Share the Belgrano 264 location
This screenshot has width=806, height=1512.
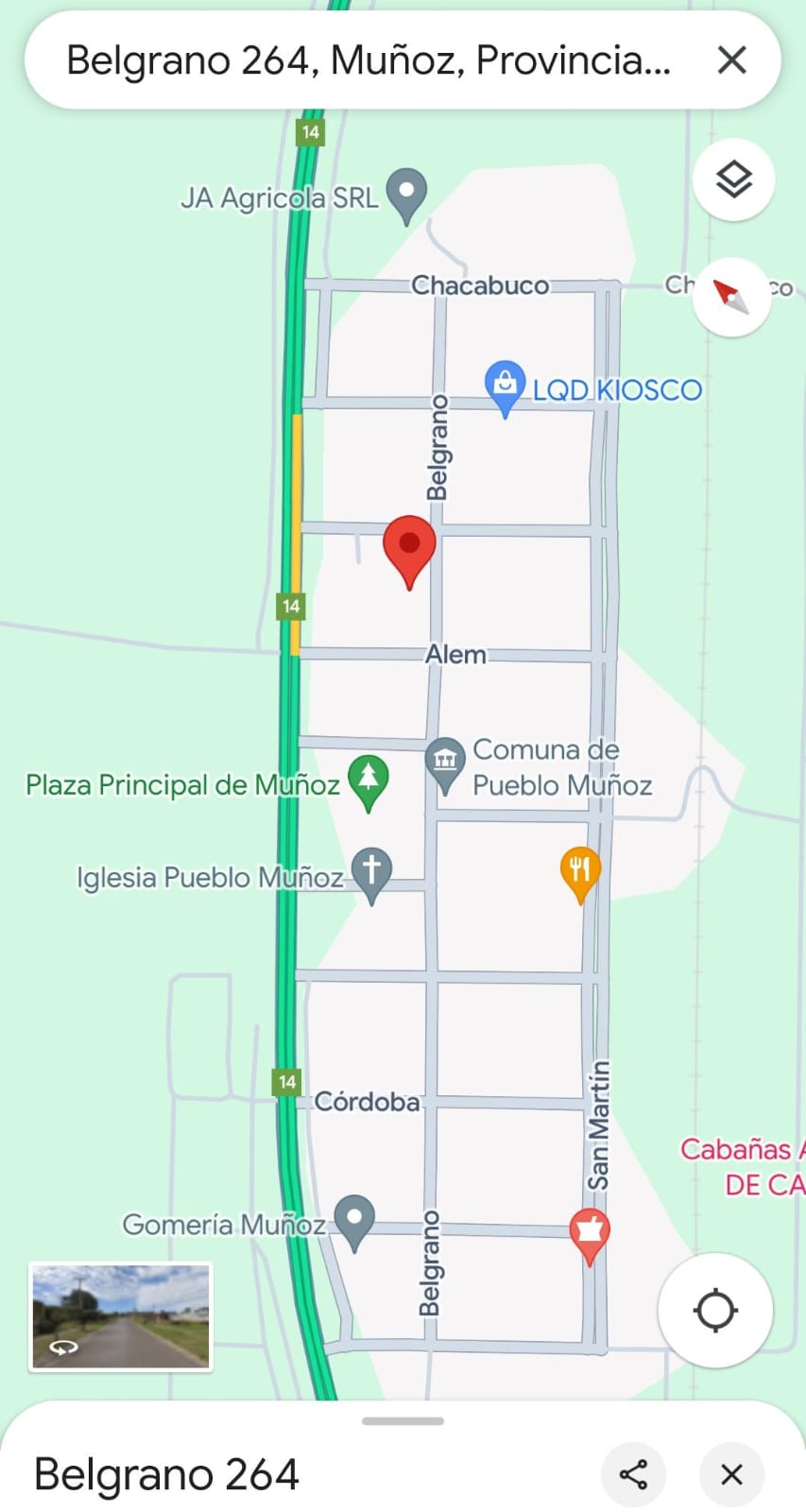pyautogui.click(x=633, y=1474)
